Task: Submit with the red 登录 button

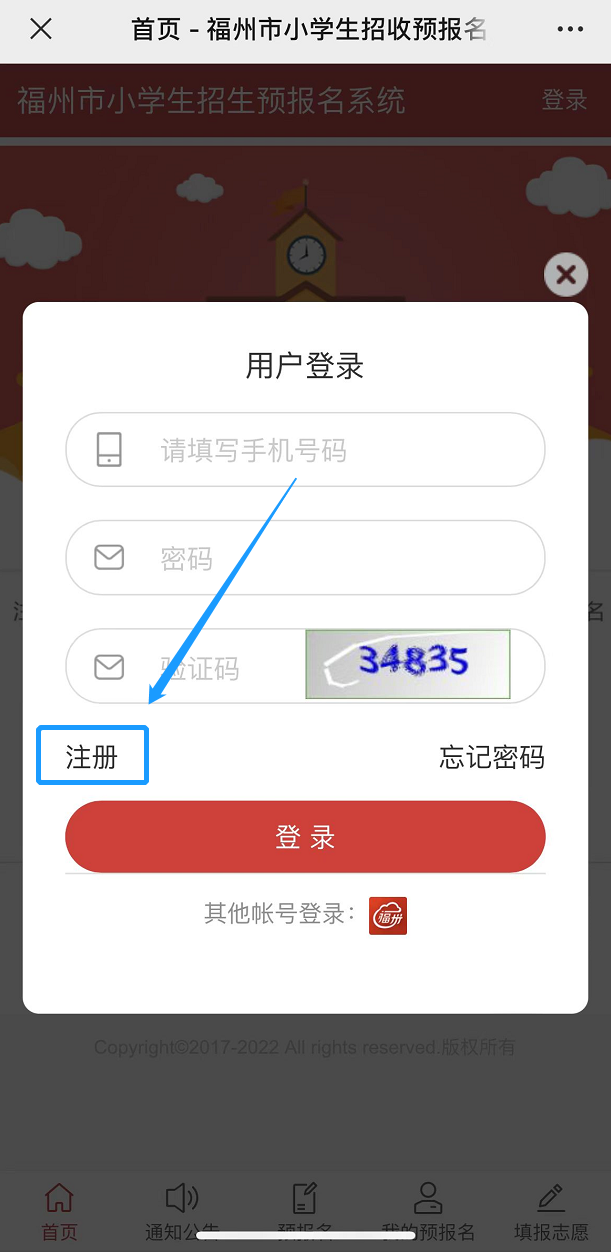Action: [x=305, y=837]
